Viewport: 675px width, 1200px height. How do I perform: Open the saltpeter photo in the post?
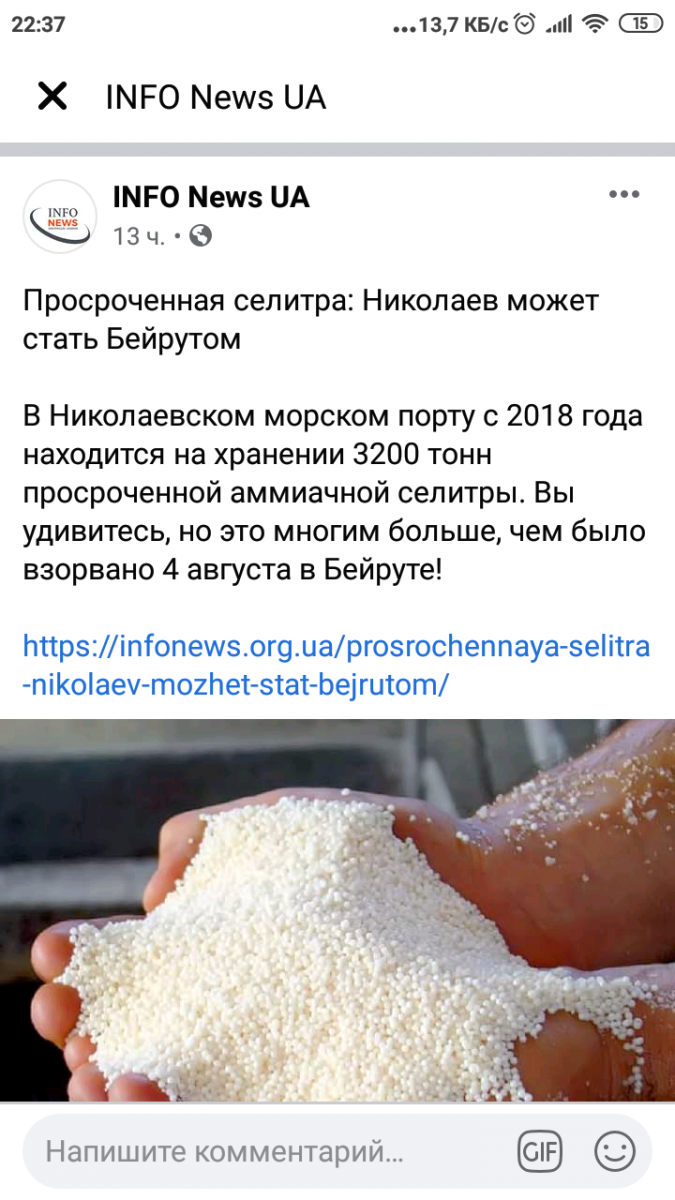[337, 910]
